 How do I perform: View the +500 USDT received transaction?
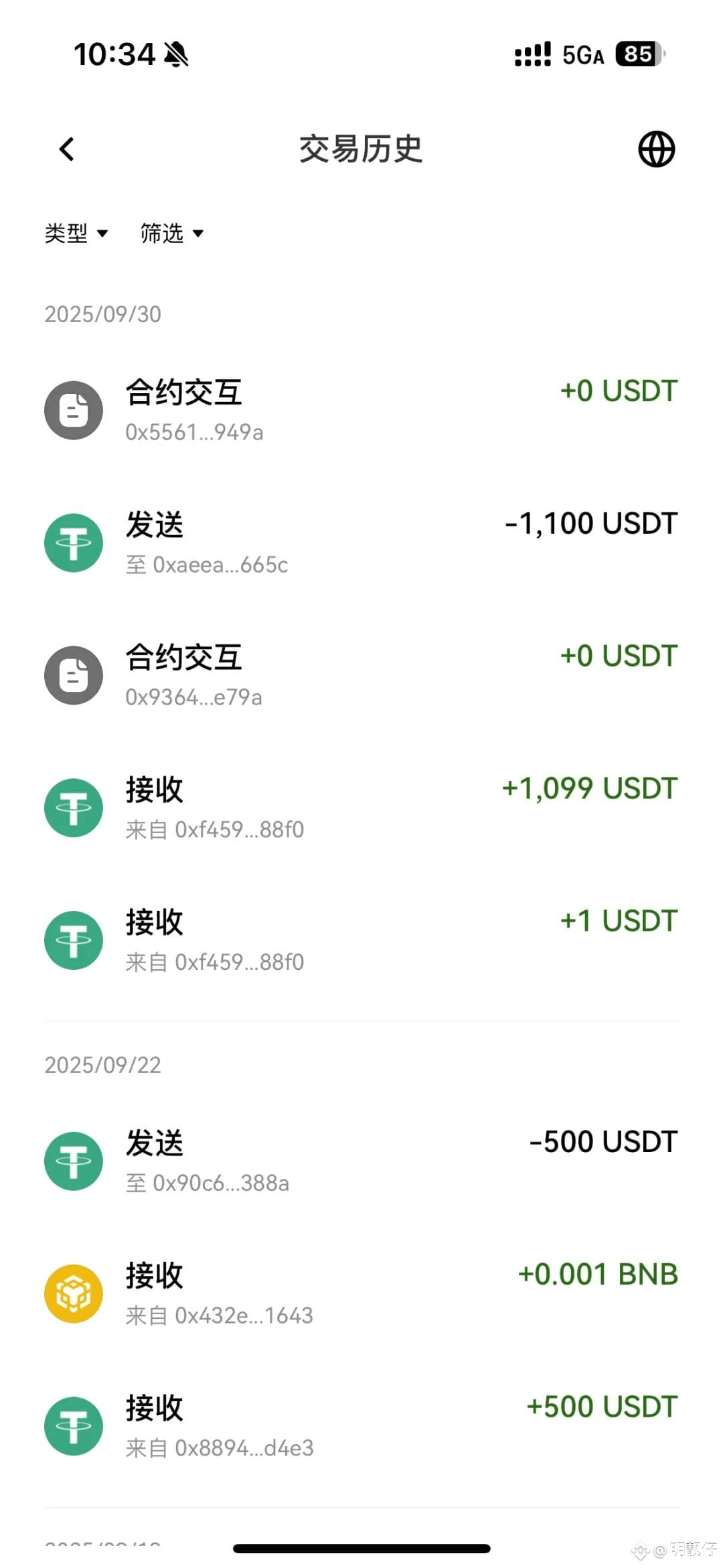click(x=361, y=1426)
